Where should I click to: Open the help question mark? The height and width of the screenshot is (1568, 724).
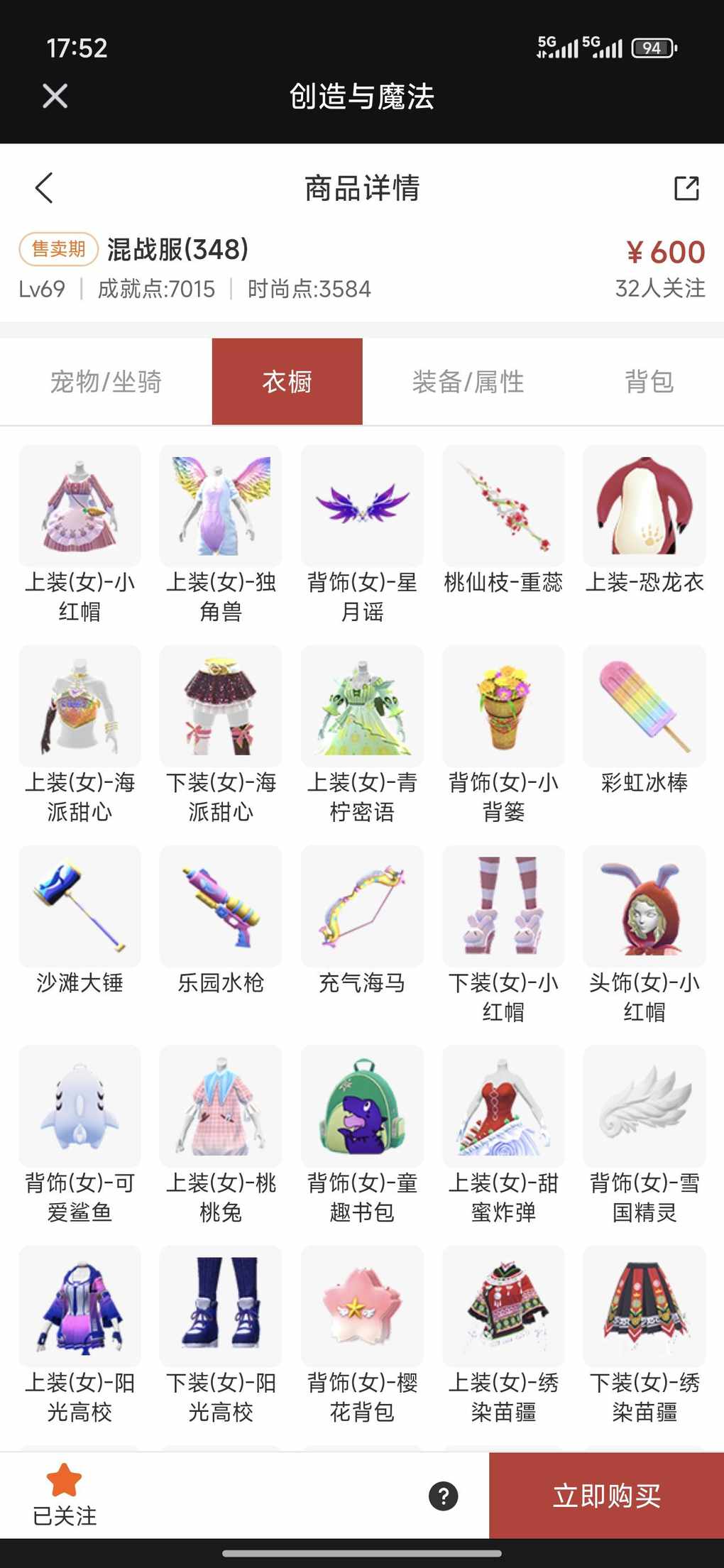444,1496
